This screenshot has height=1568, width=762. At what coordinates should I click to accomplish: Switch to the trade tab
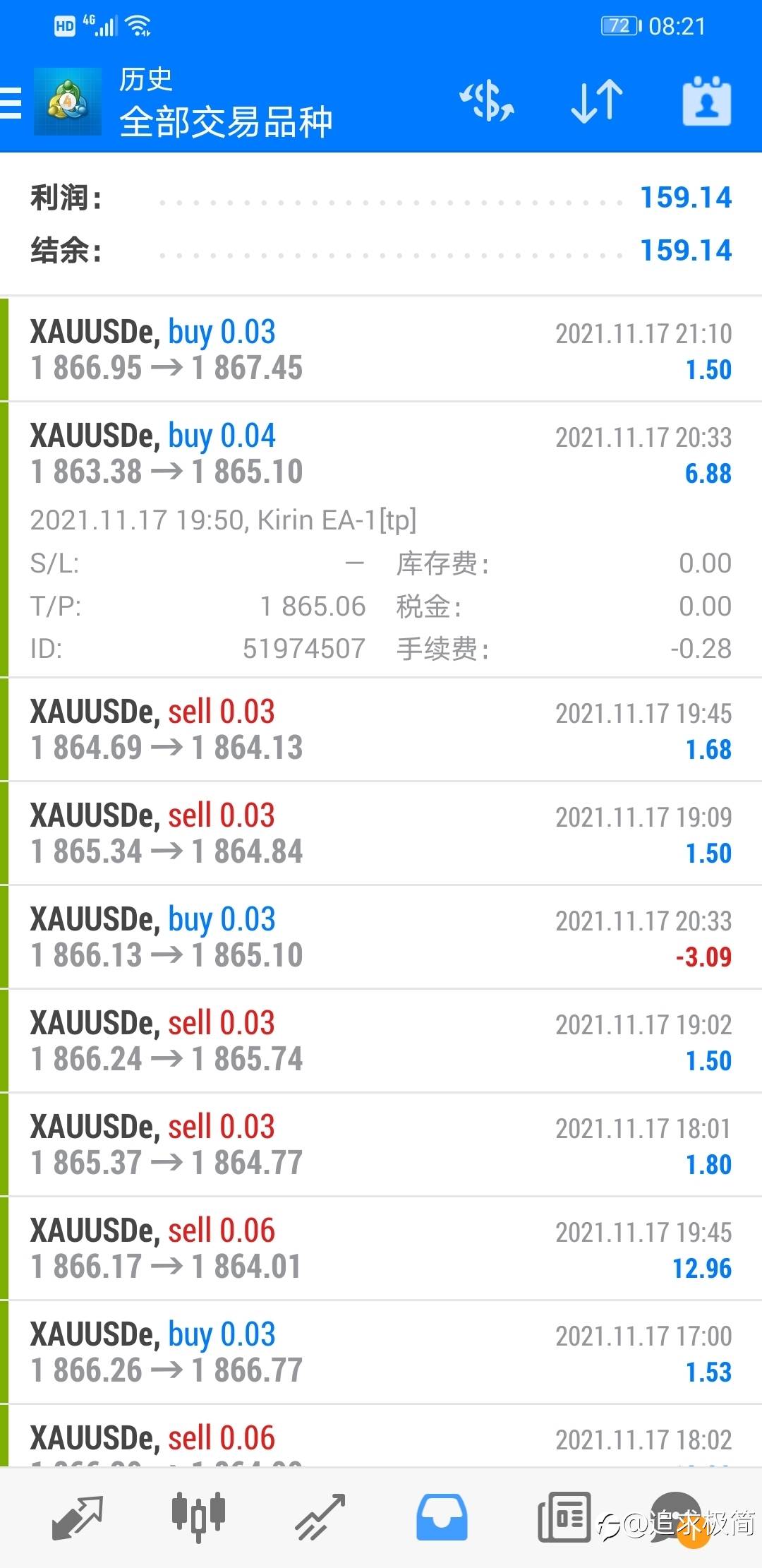click(320, 1517)
